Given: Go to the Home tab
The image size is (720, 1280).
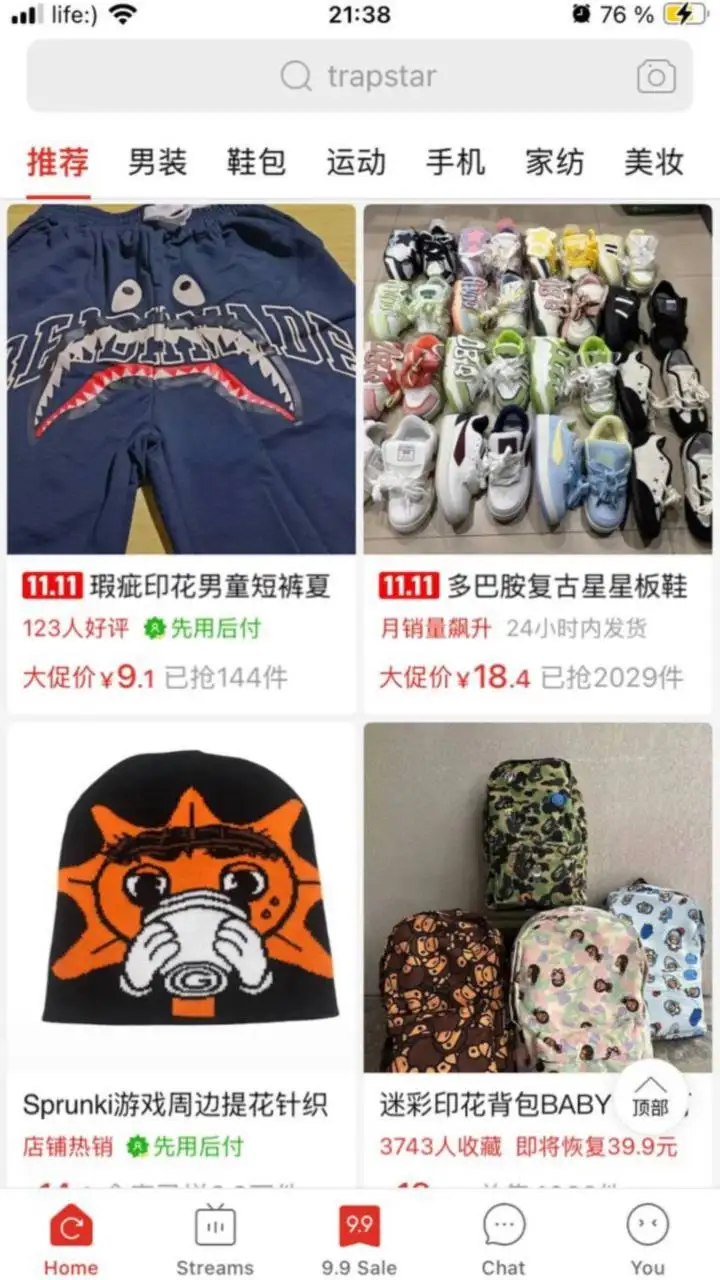Looking at the screenshot, I should (71, 1240).
